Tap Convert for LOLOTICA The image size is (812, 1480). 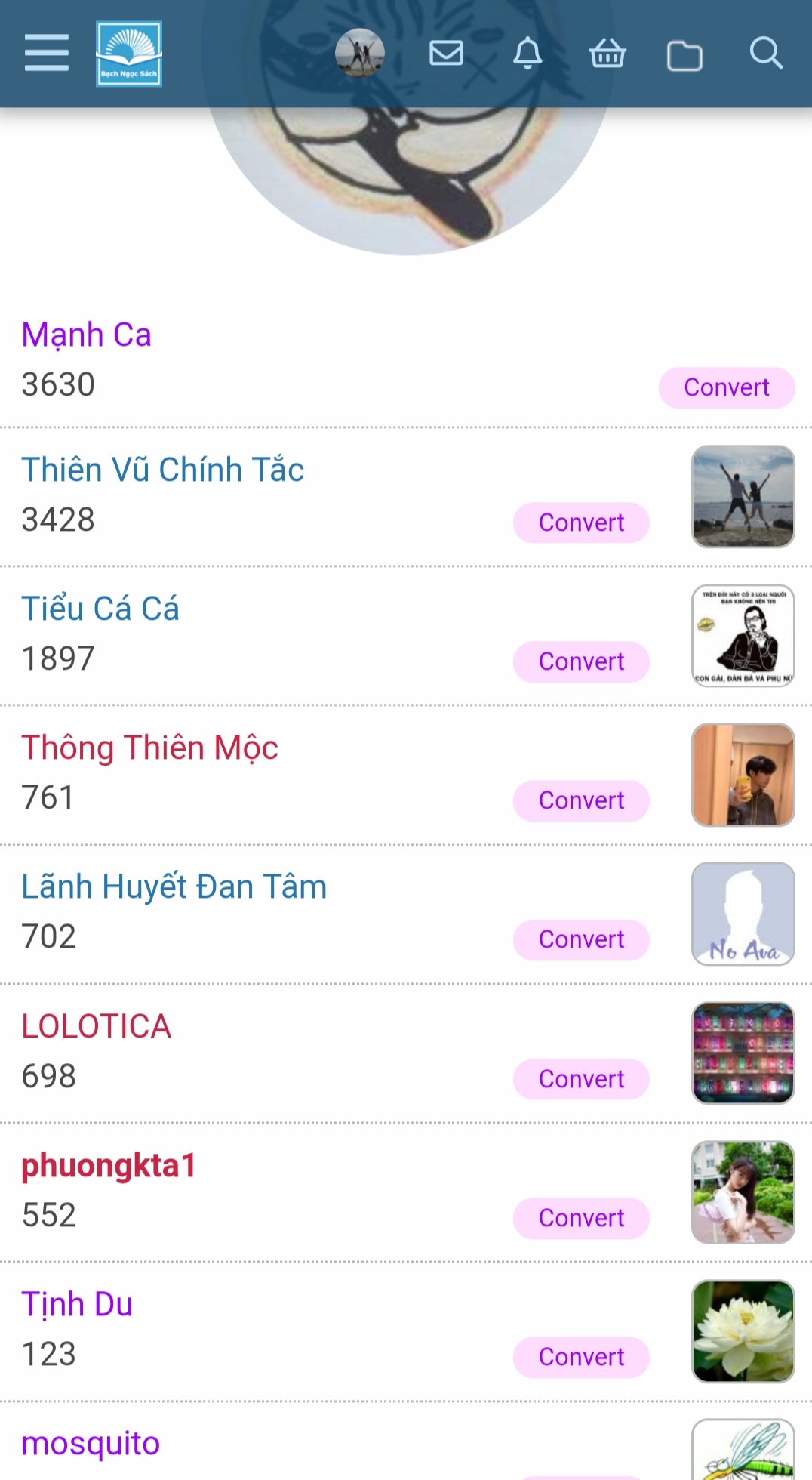[581, 1079]
